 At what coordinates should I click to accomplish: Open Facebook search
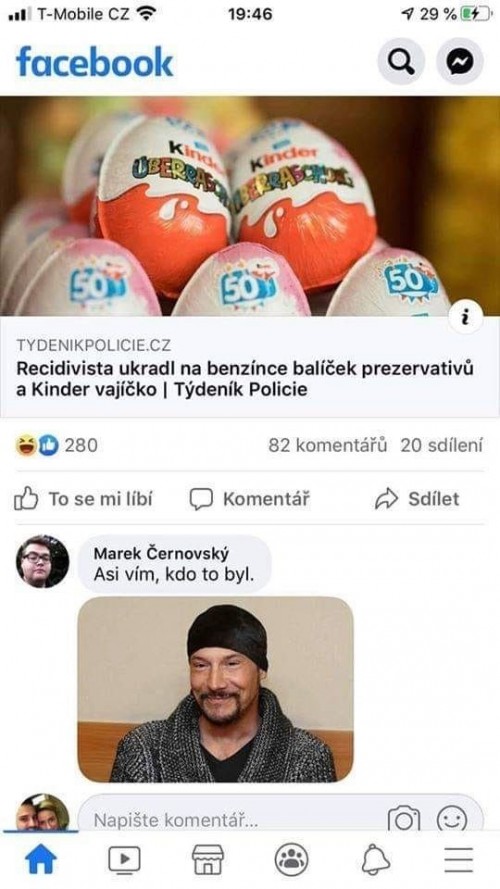tap(401, 62)
